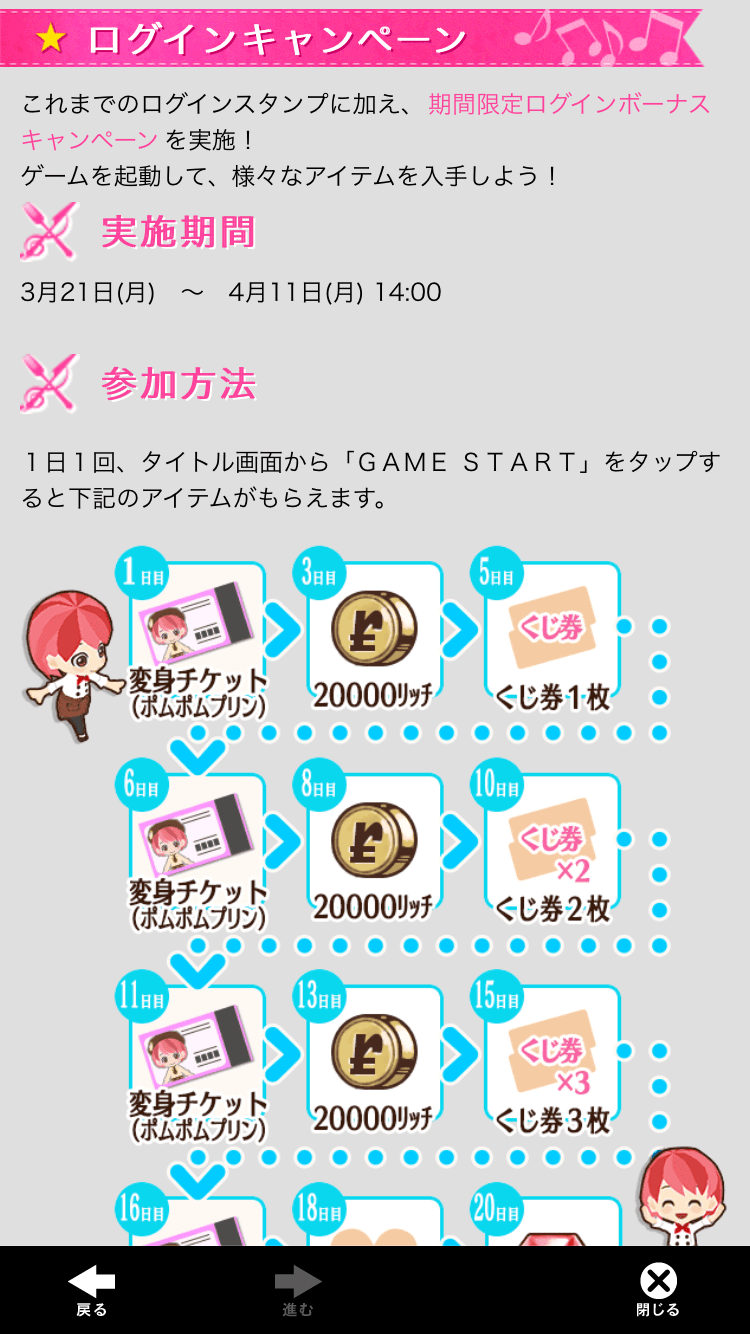Go forward with the 進む arrow
The image size is (750, 1334).
click(298, 1288)
